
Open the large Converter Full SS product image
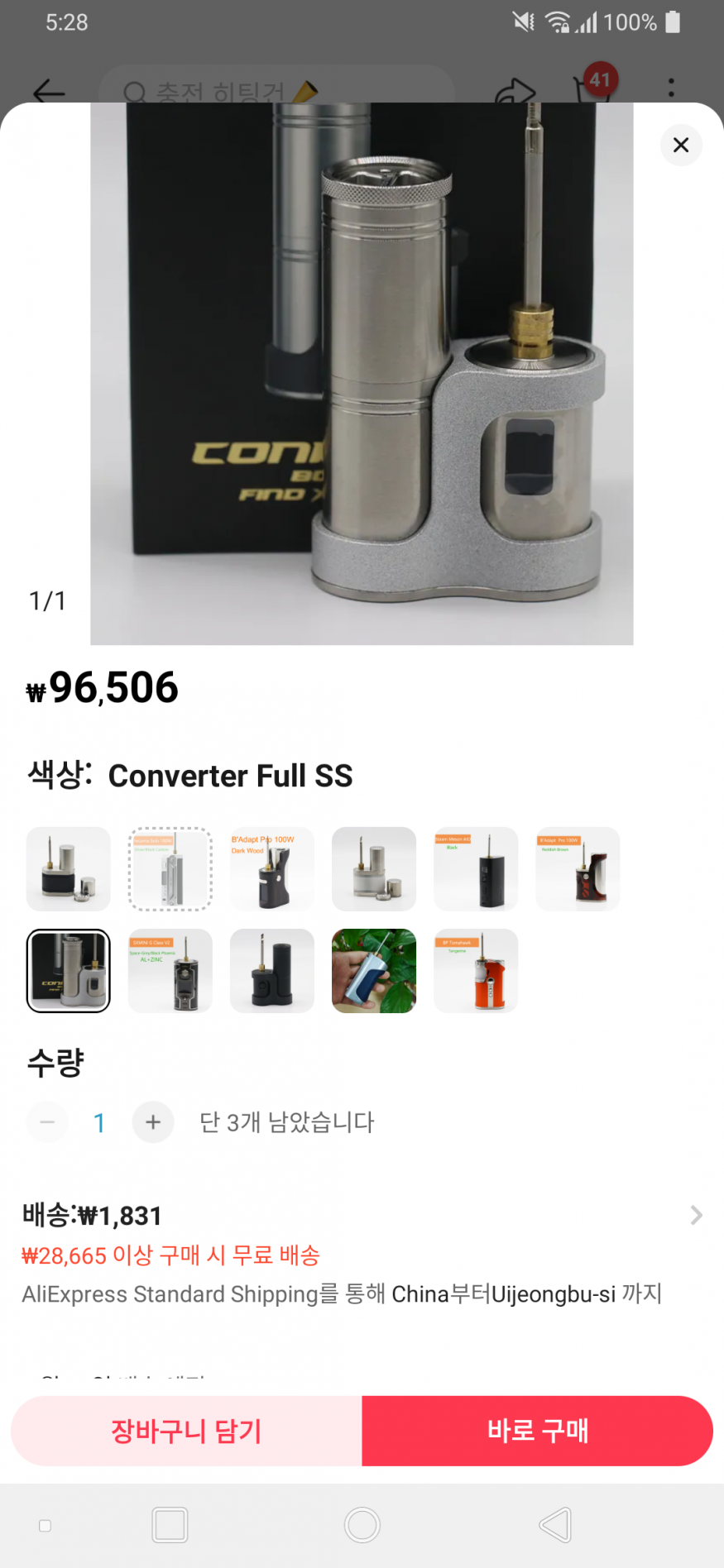(362, 374)
